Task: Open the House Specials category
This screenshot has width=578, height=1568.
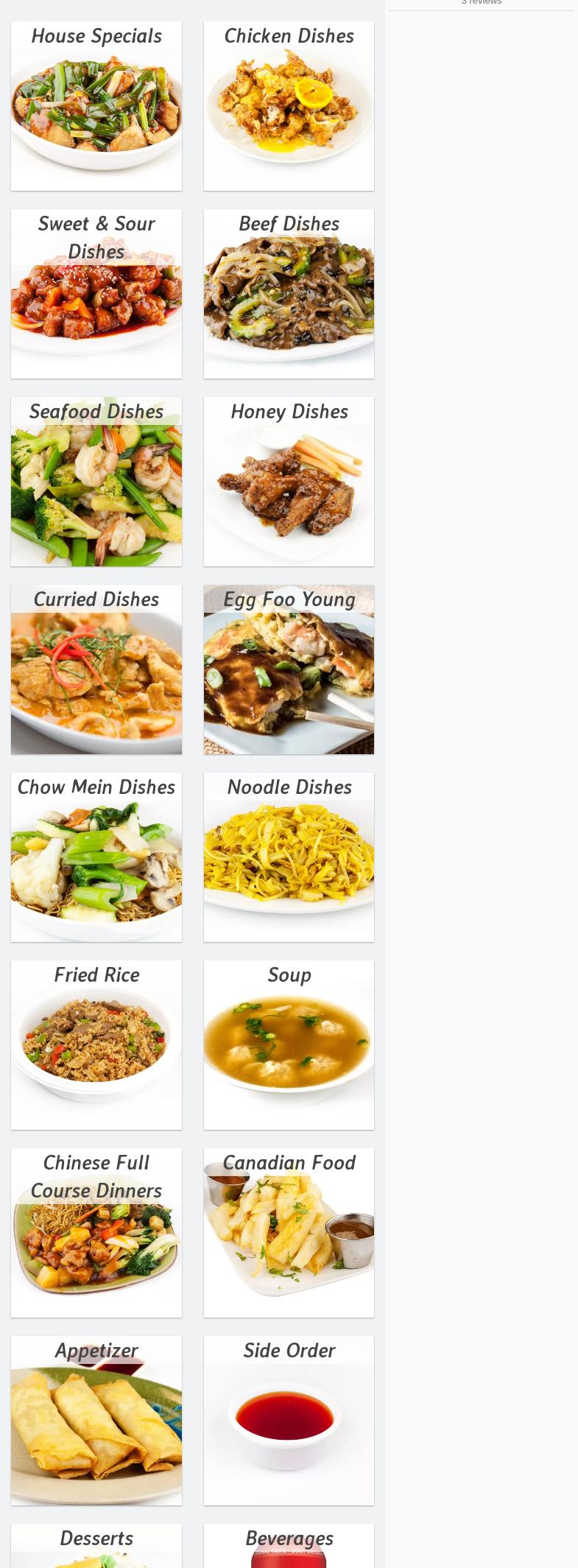Action: pyautogui.click(x=96, y=106)
